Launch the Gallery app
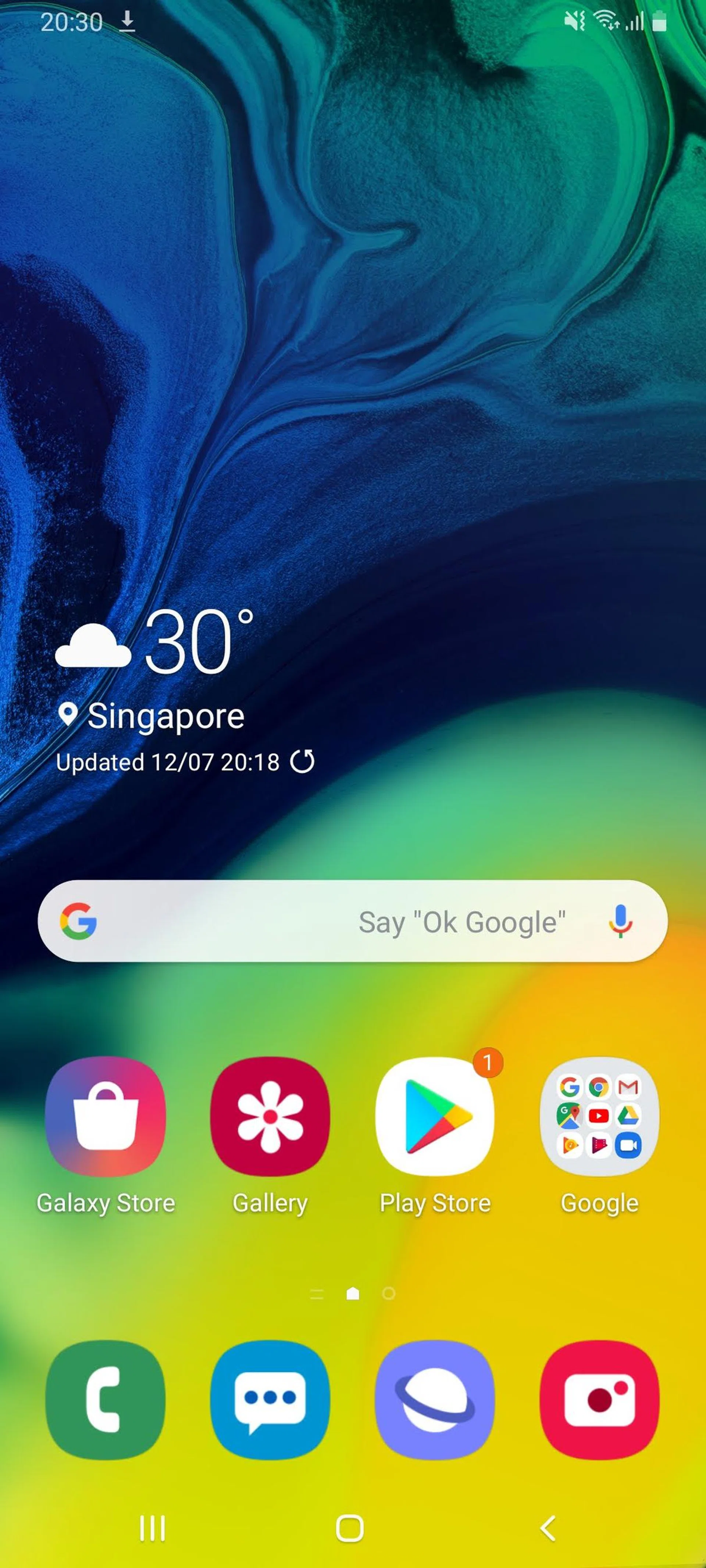Image resolution: width=706 pixels, height=1568 pixels. 270,1116
